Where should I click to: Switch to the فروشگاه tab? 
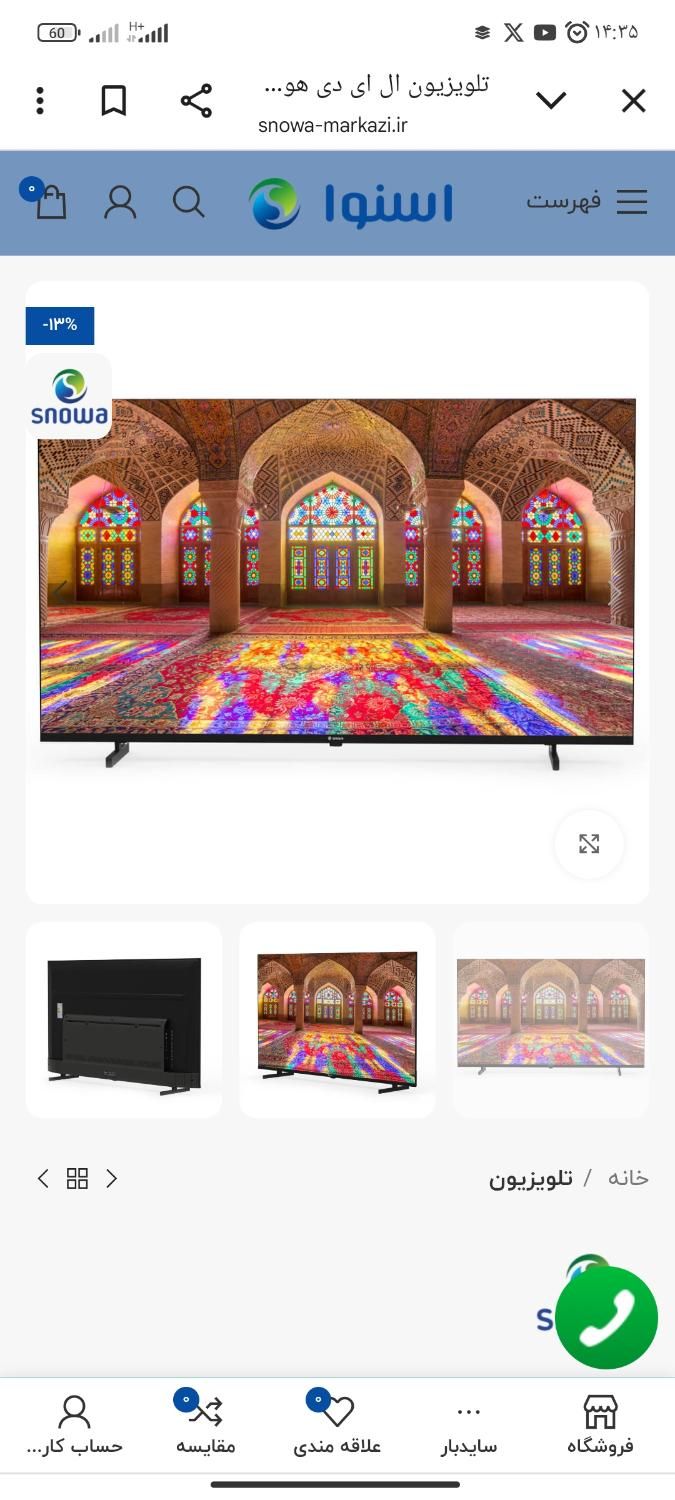[600, 1425]
